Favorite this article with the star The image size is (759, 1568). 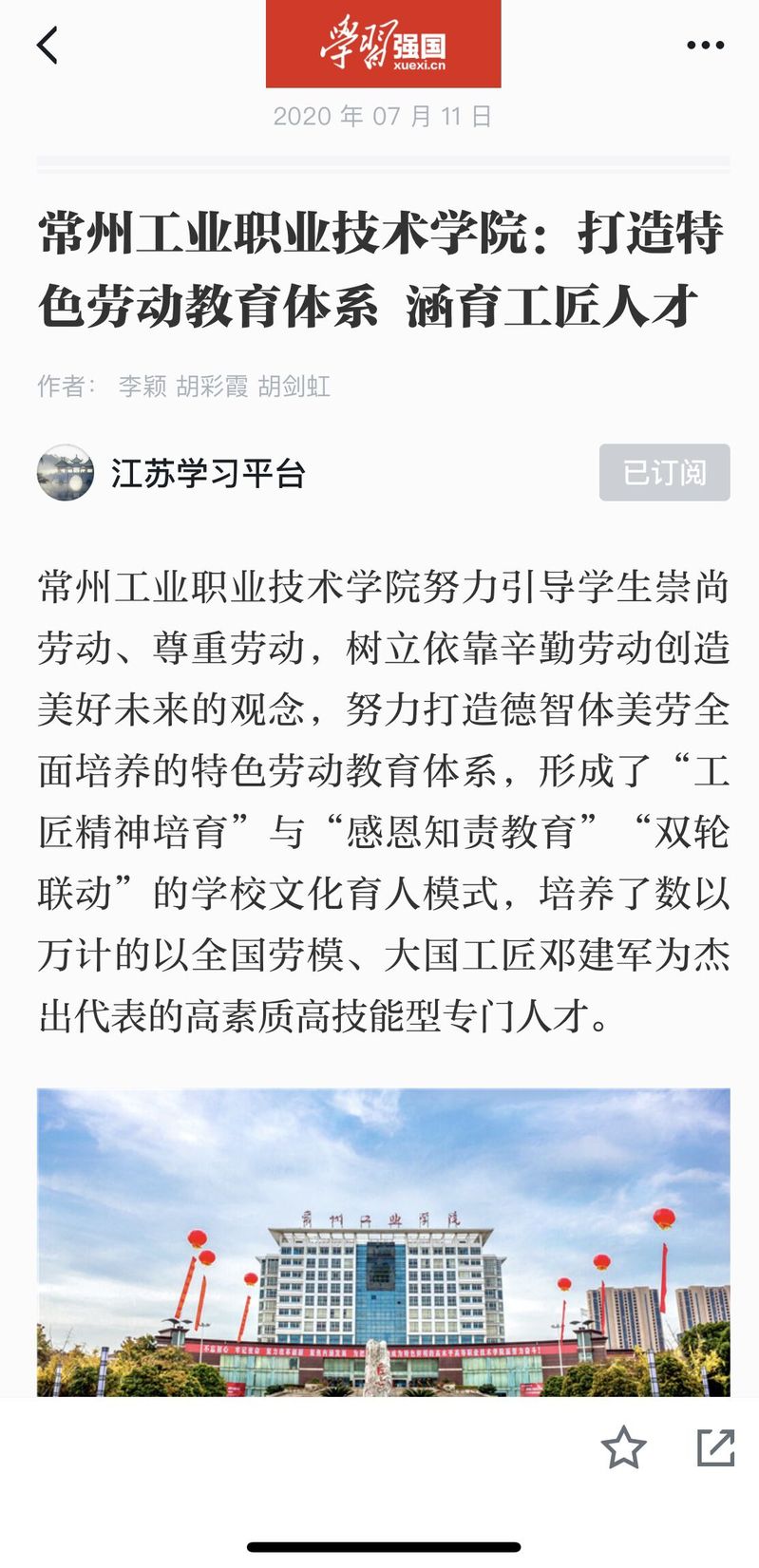coord(623,1447)
